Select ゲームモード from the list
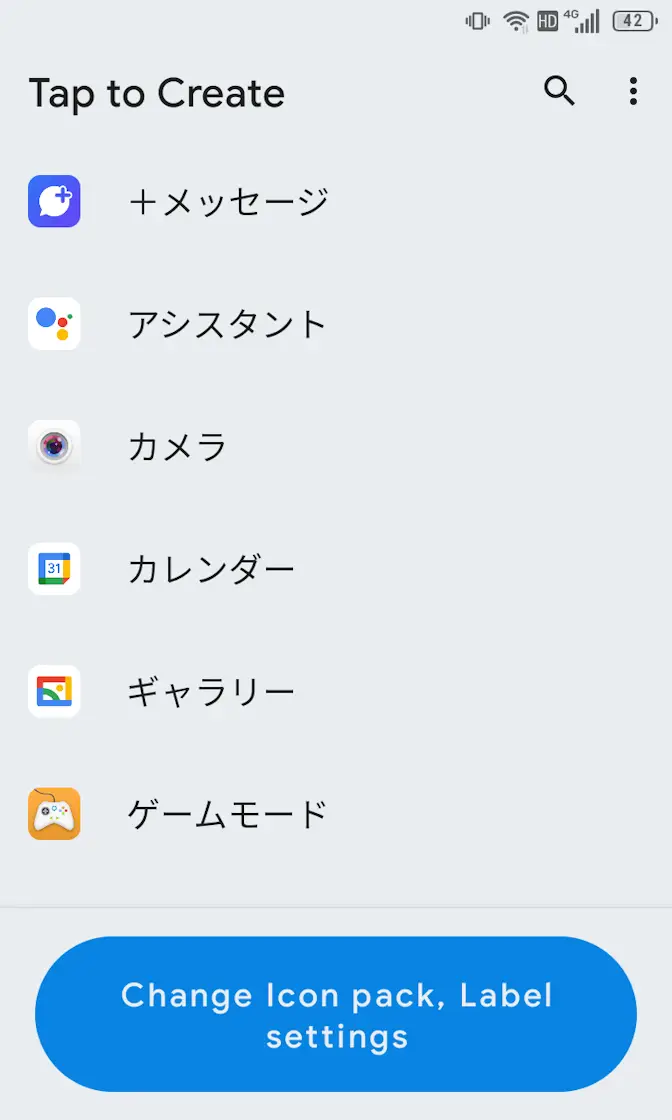672x1120 pixels. (228, 814)
